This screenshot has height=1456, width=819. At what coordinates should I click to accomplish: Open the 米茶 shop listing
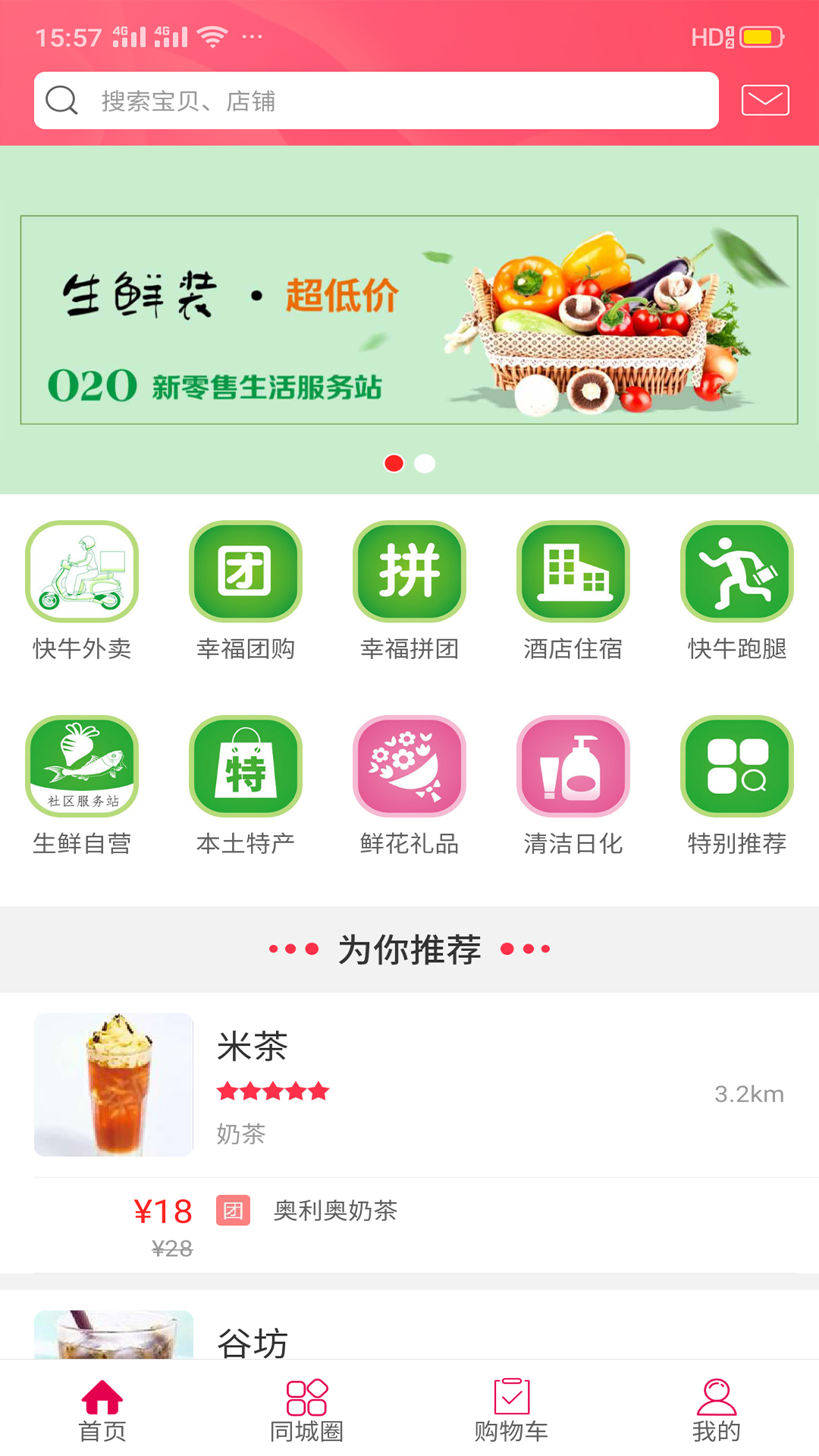[x=409, y=1084]
